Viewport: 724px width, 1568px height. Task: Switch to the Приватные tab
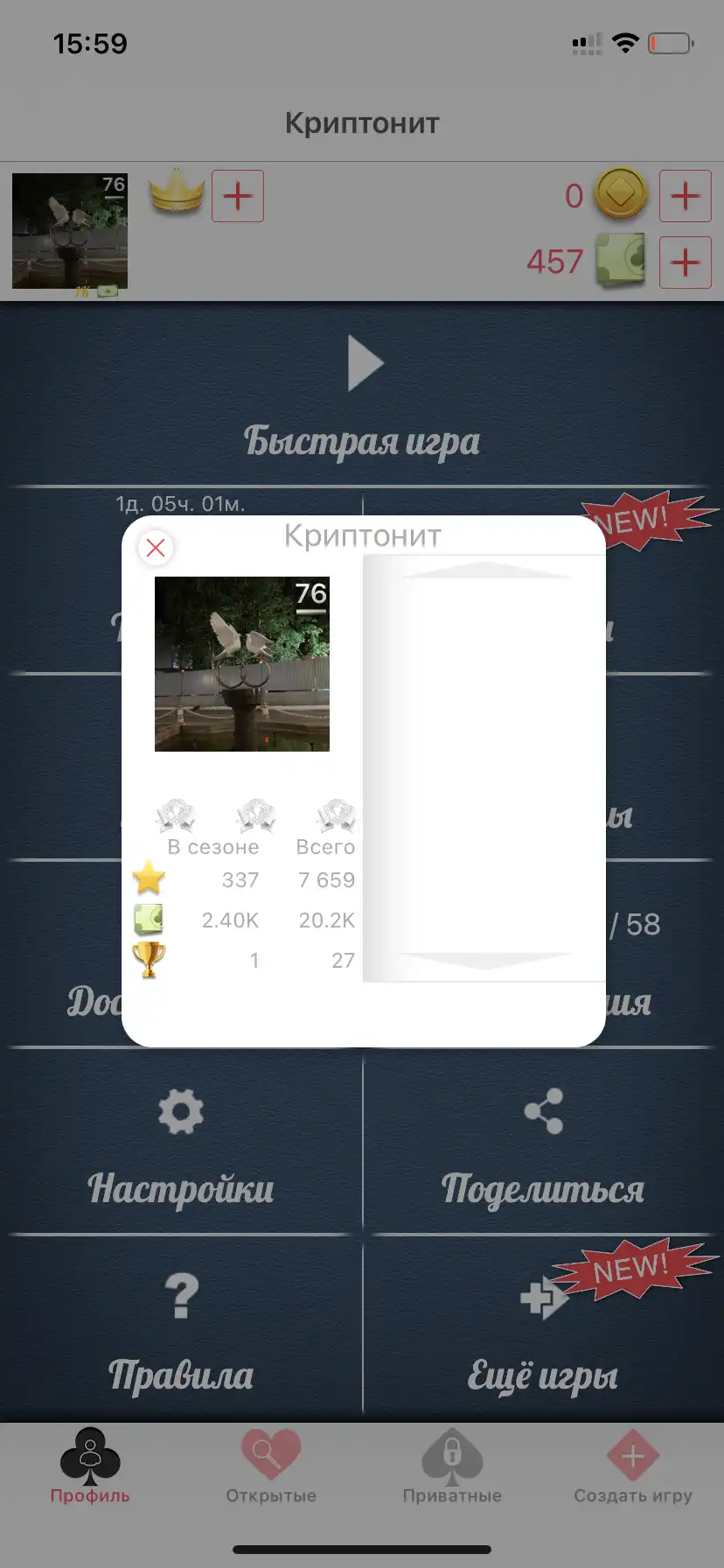pyautogui.click(x=452, y=1466)
